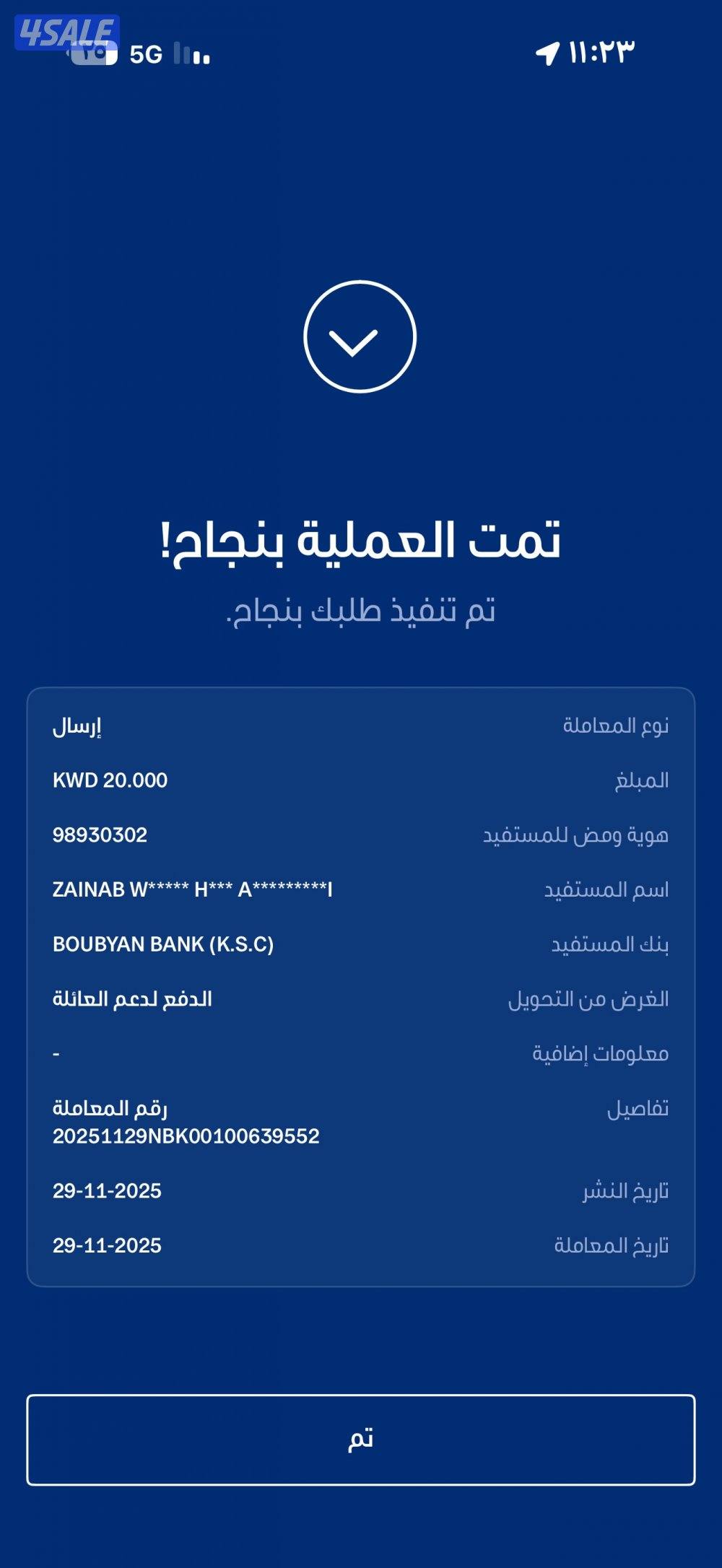Image resolution: width=722 pixels, height=1568 pixels.
Task: Select the الغرض من التحويل row
Action: (x=361, y=996)
